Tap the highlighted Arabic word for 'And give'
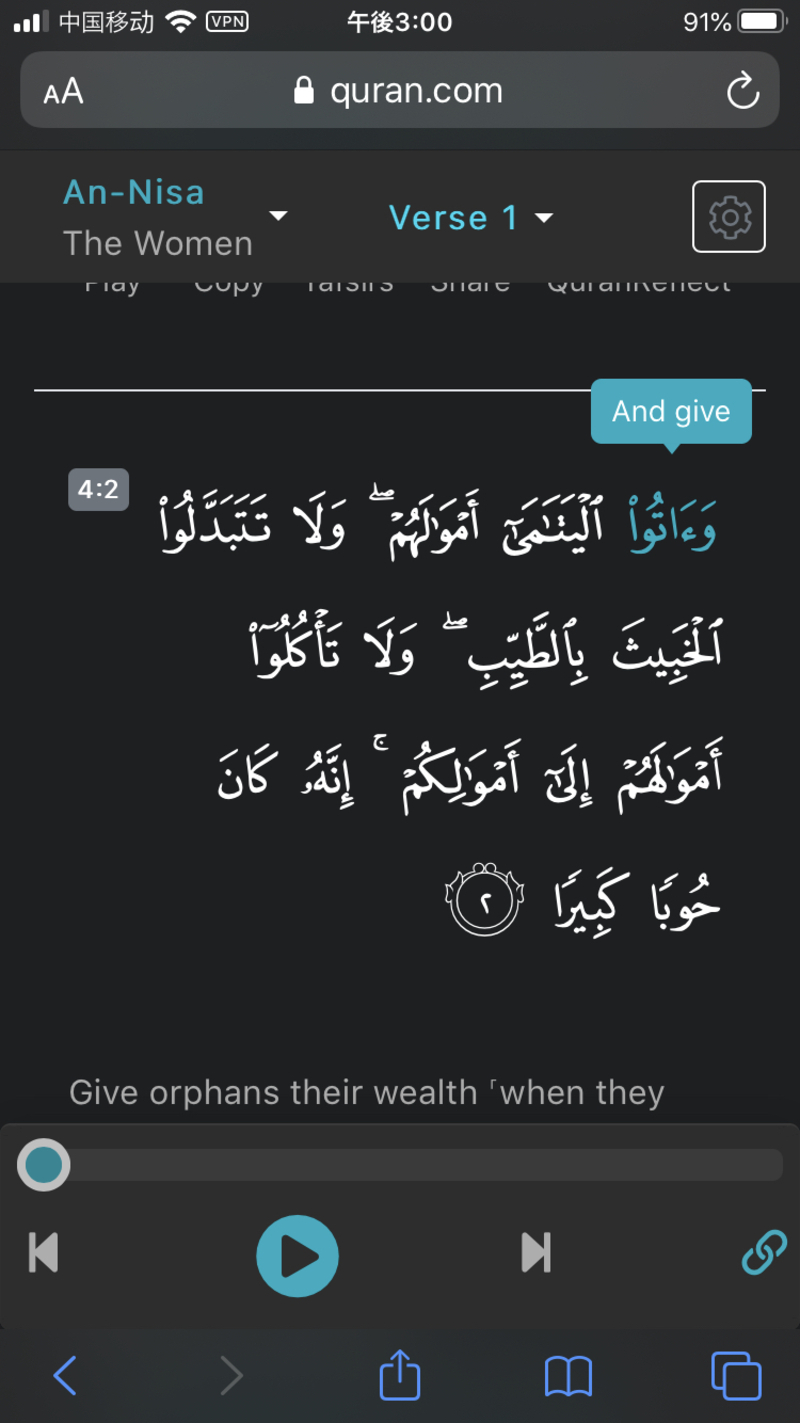 click(672, 524)
